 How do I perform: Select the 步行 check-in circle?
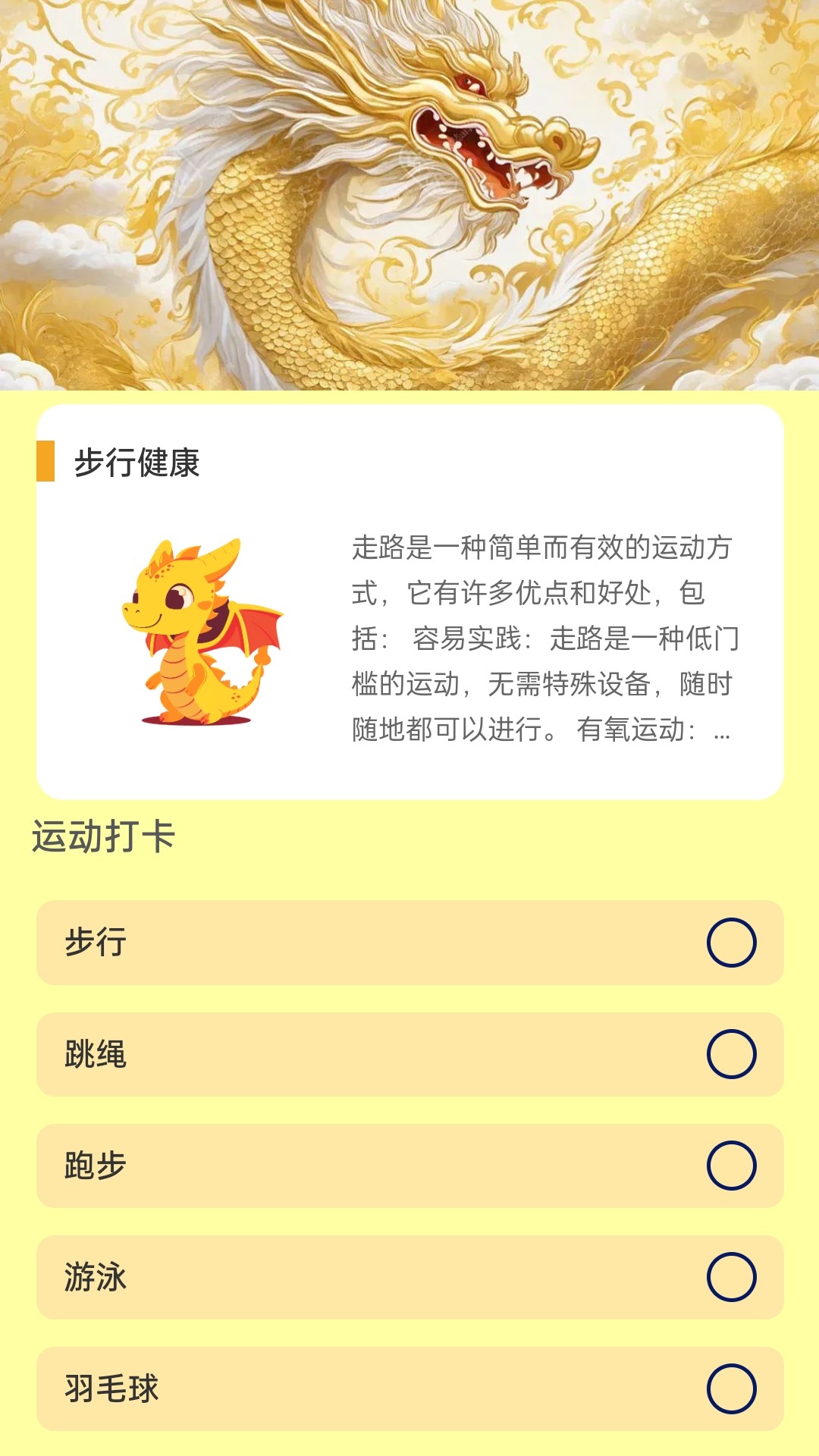pyautogui.click(x=730, y=944)
